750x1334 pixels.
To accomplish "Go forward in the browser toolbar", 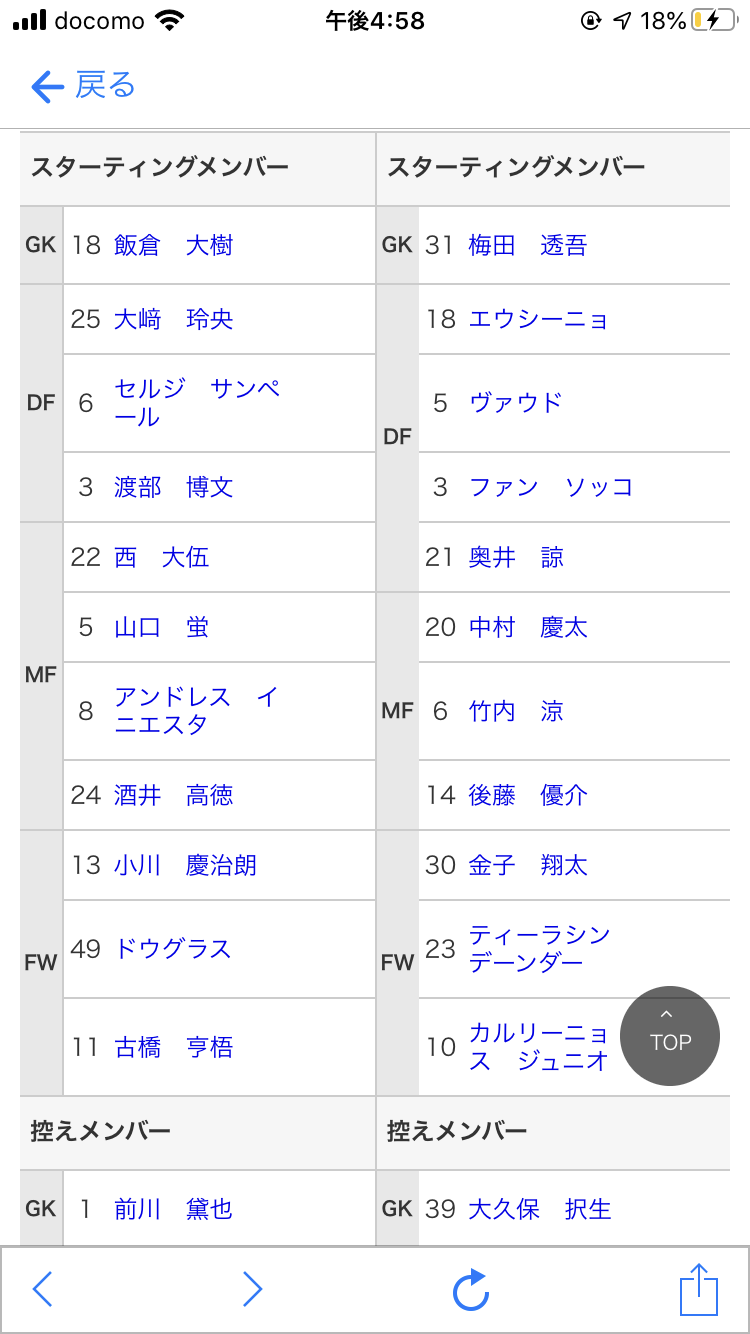I will point(252,1289).
